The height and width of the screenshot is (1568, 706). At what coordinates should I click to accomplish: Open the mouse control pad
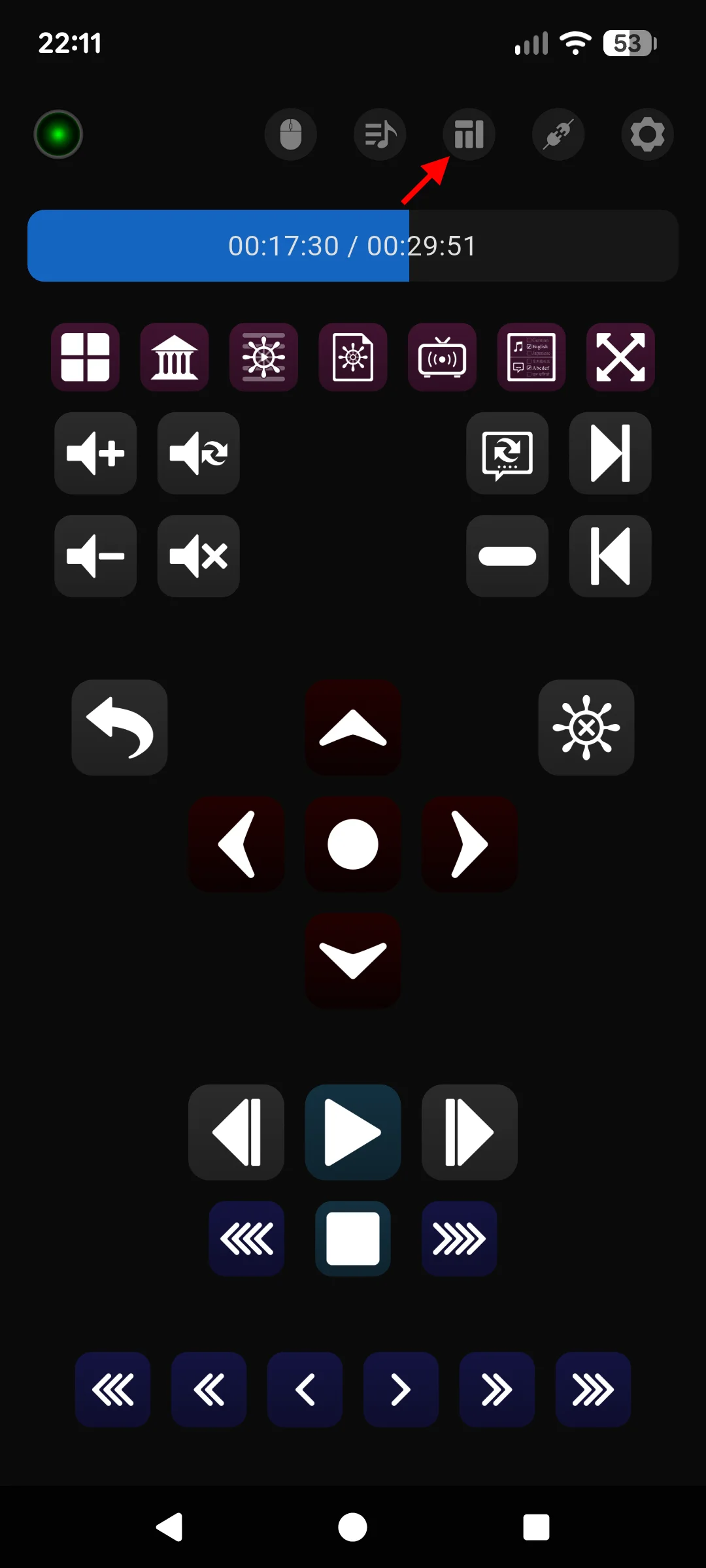pos(291,134)
